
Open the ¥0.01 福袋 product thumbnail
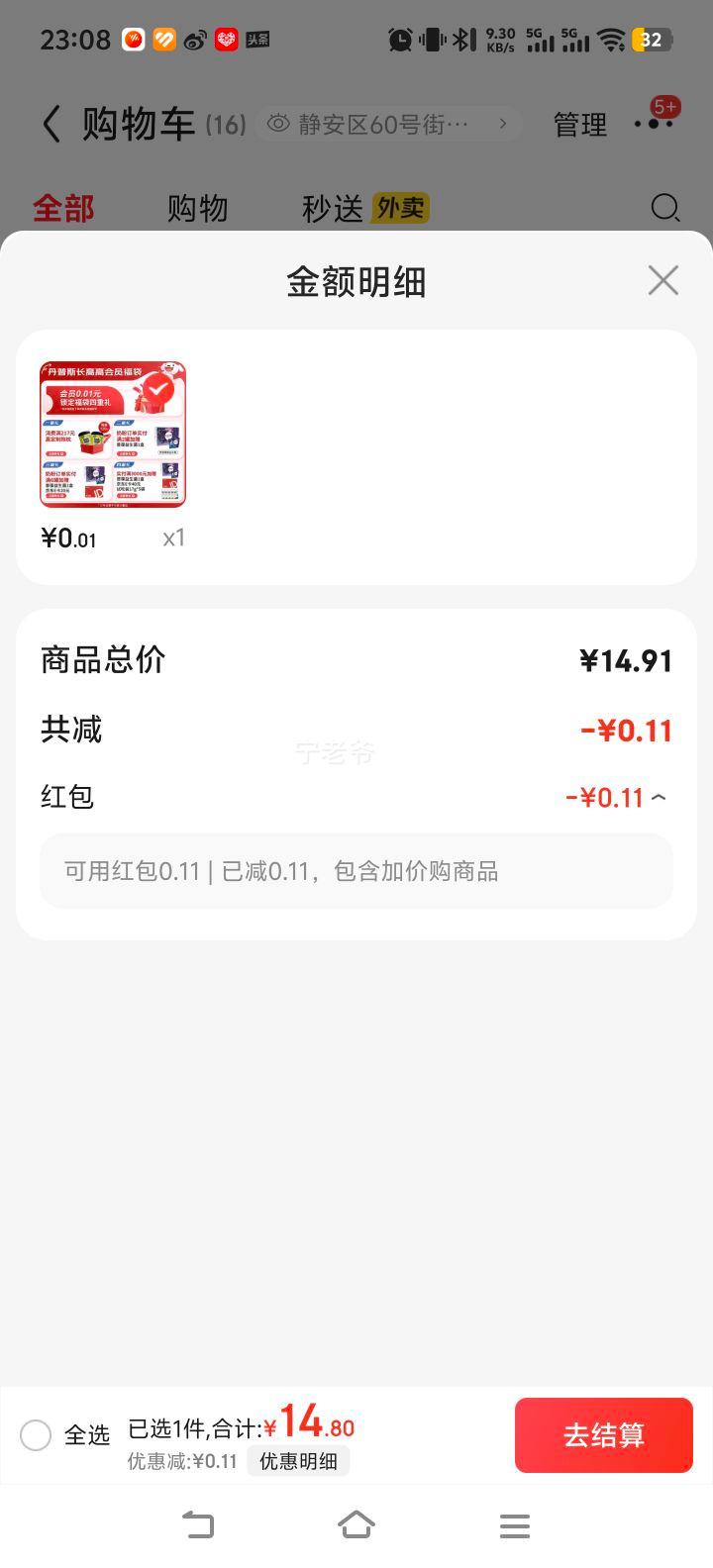pos(113,434)
